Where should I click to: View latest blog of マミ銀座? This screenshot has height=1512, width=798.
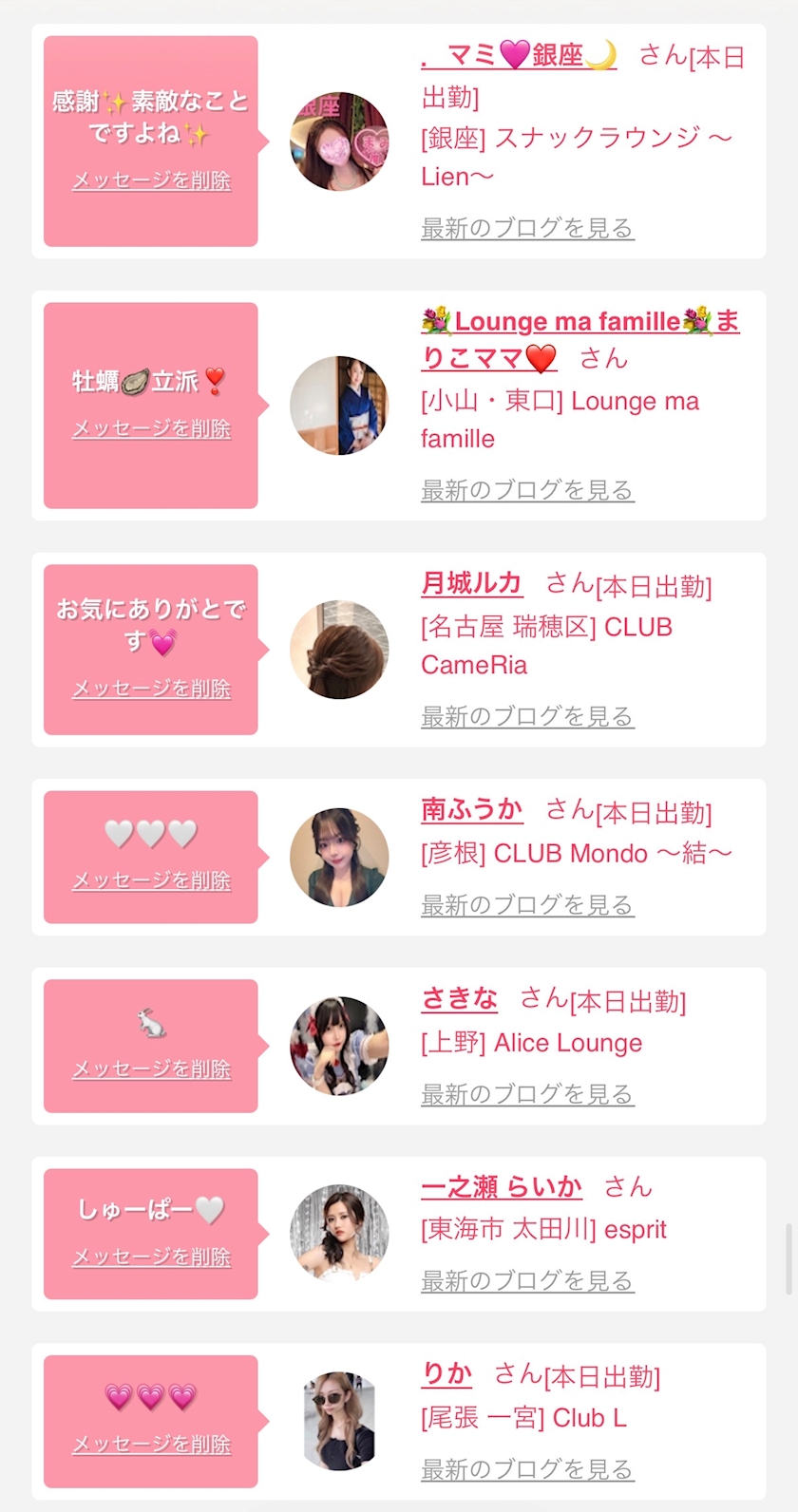527,228
